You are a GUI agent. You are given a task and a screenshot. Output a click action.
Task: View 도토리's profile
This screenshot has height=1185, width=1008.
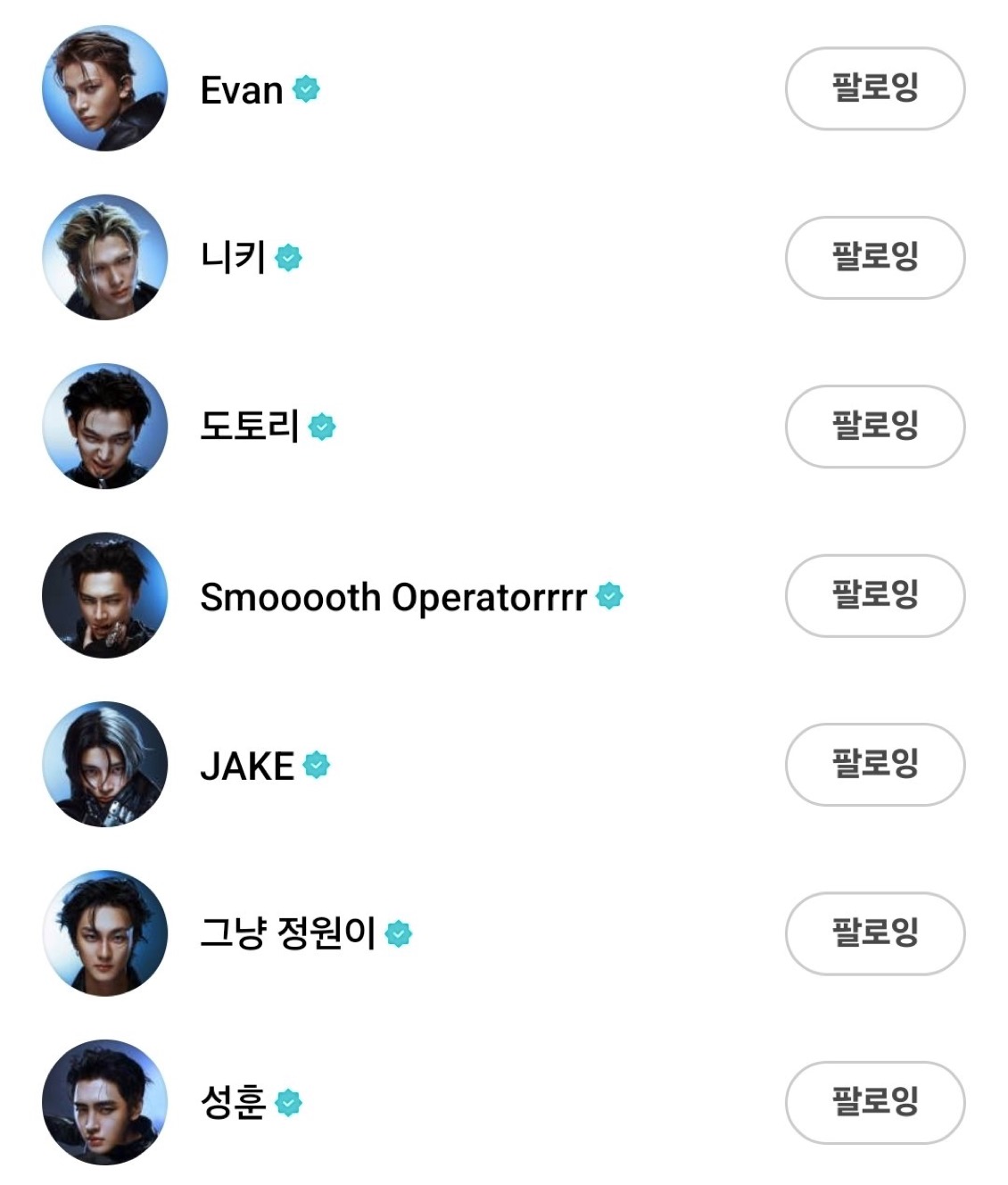(249, 427)
